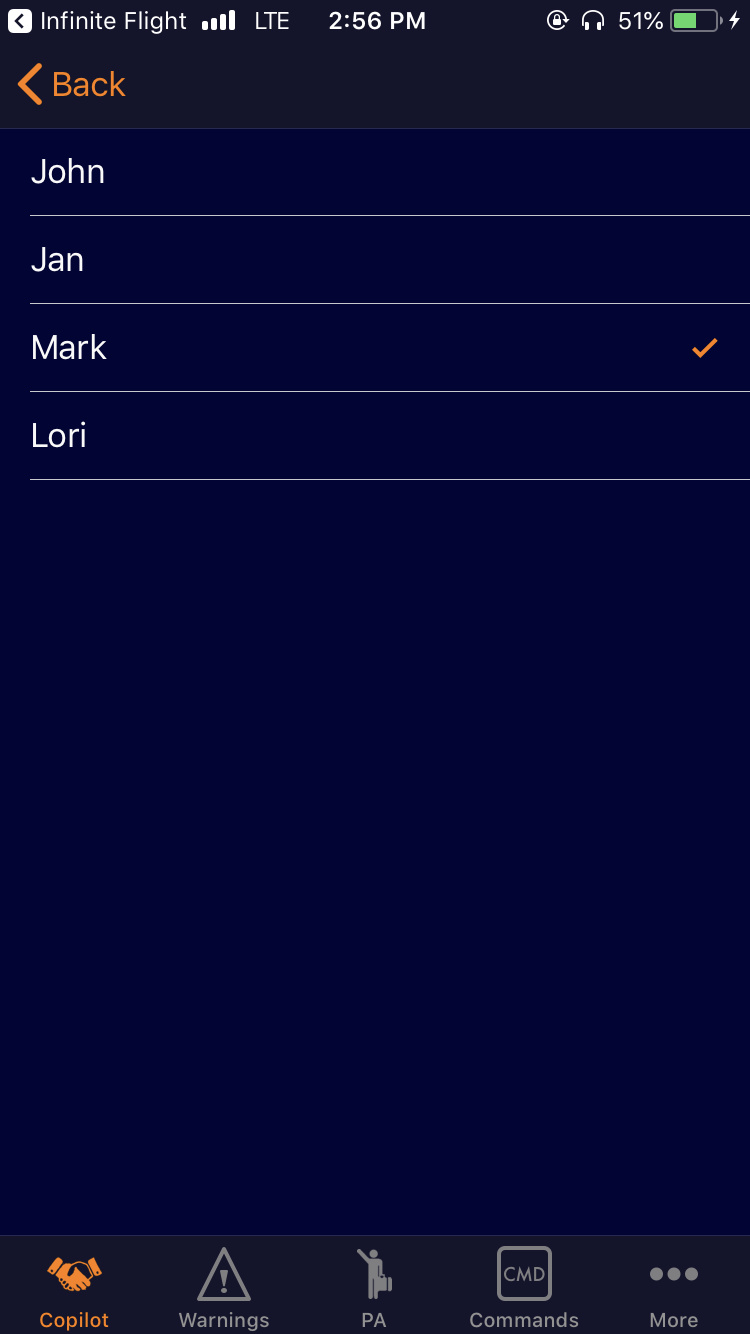The image size is (750, 1334).
Task: Open the Commands tab
Action: tap(524, 1288)
